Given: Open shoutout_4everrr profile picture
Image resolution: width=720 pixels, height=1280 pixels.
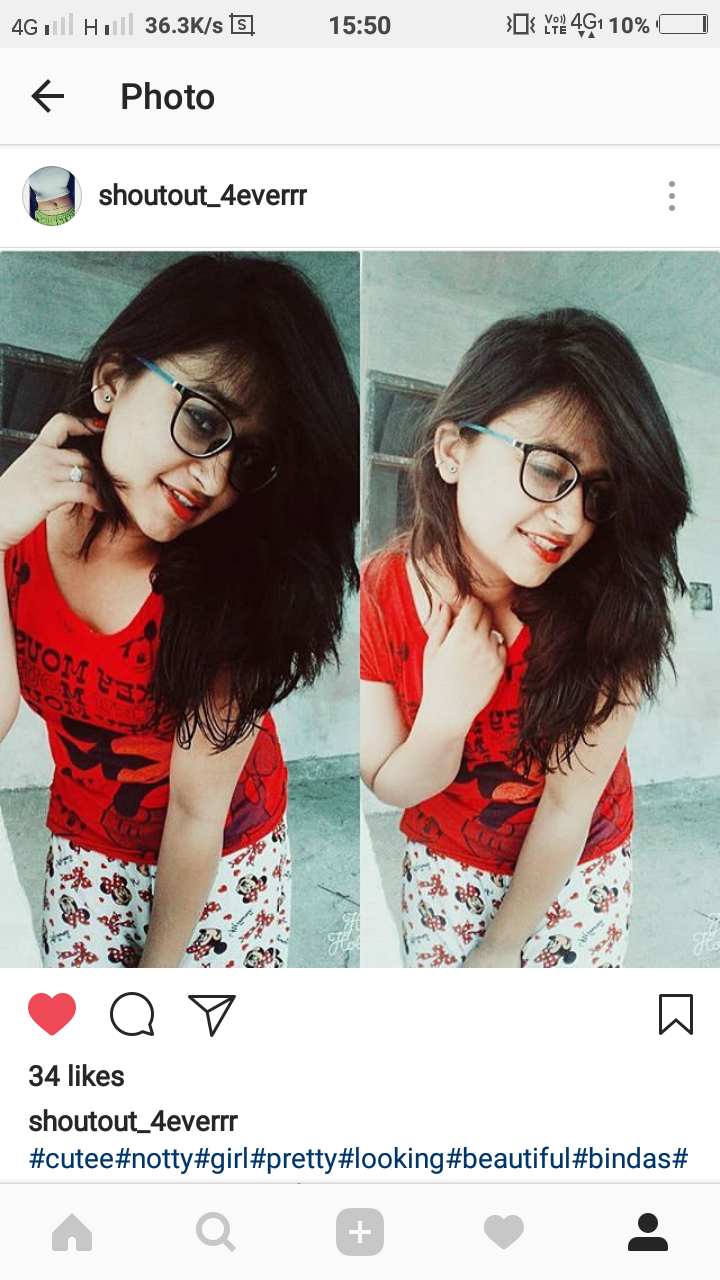Looking at the screenshot, I should click(52, 196).
